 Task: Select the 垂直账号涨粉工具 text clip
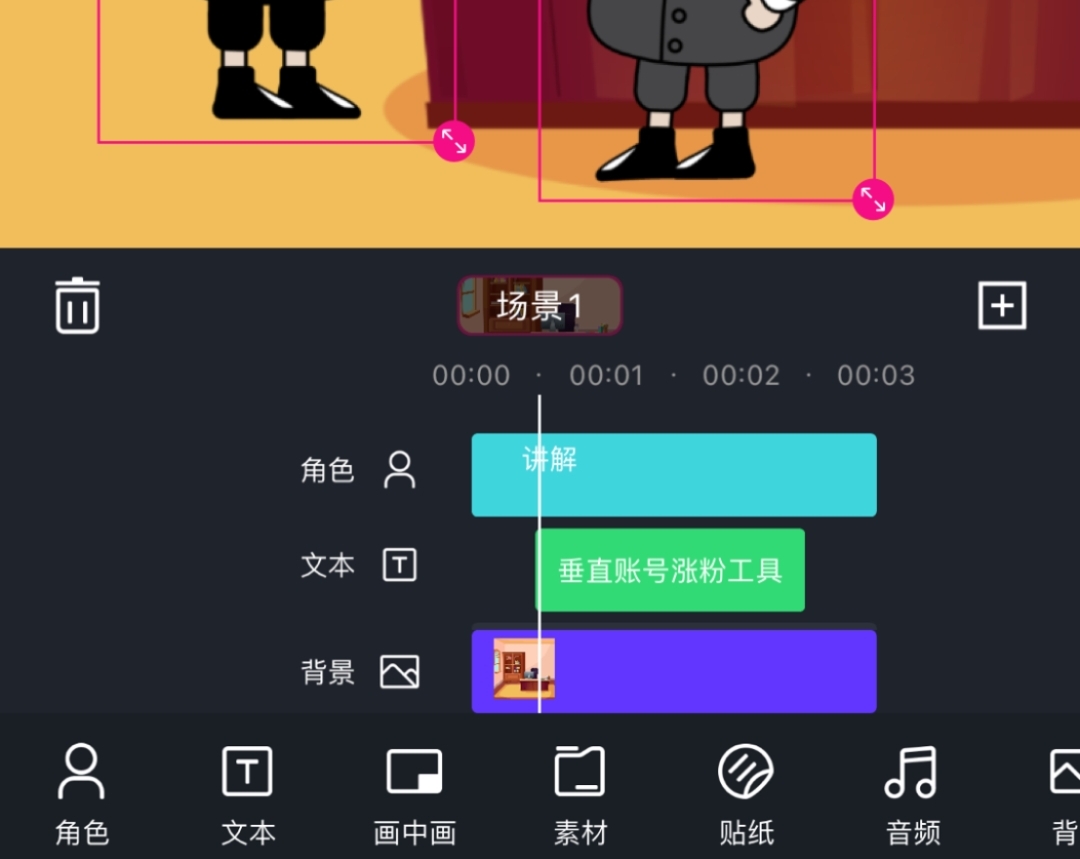[x=670, y=570]
